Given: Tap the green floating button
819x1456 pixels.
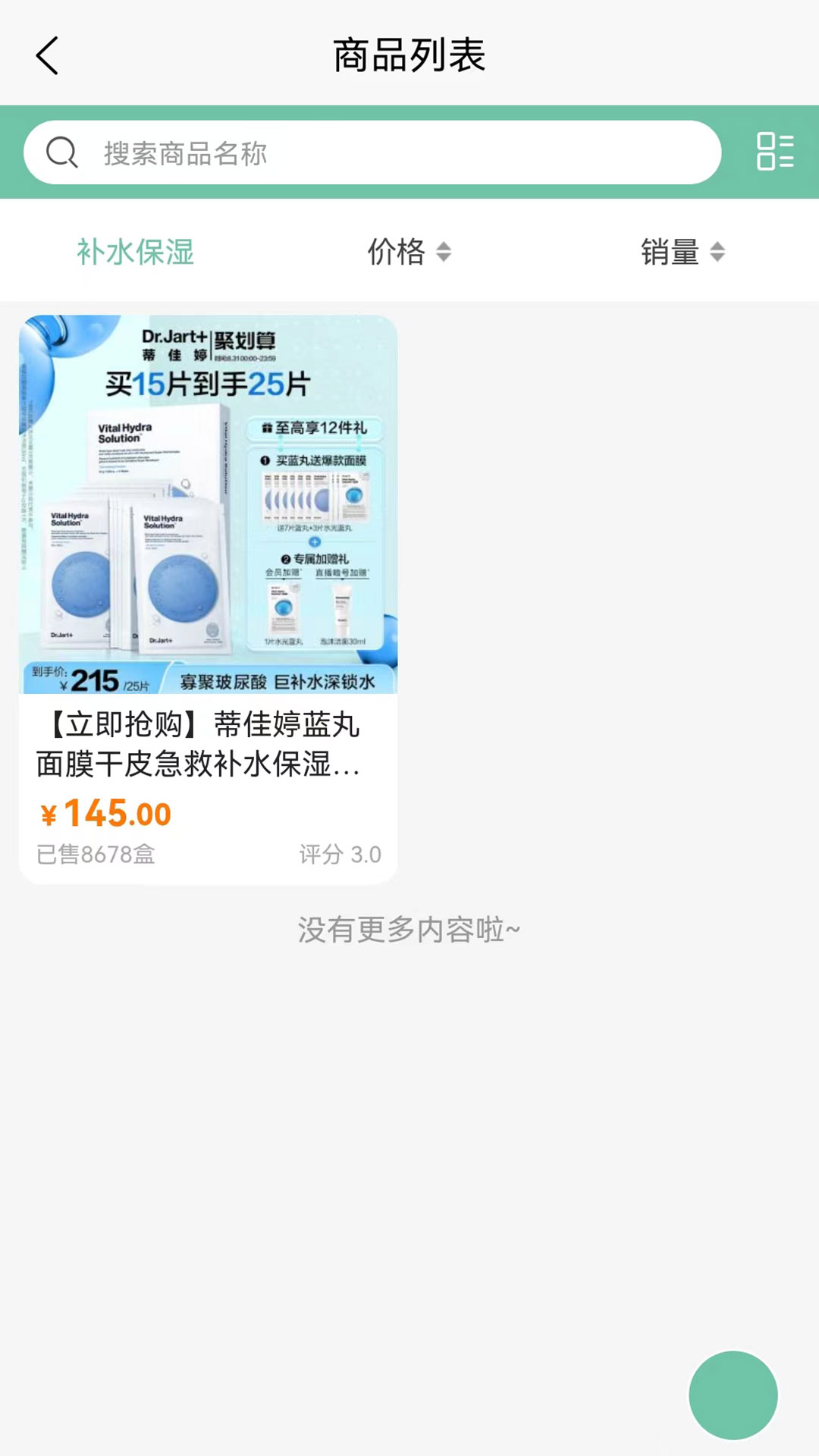Looking at the screenshot, I should [x=733, y=1395].
